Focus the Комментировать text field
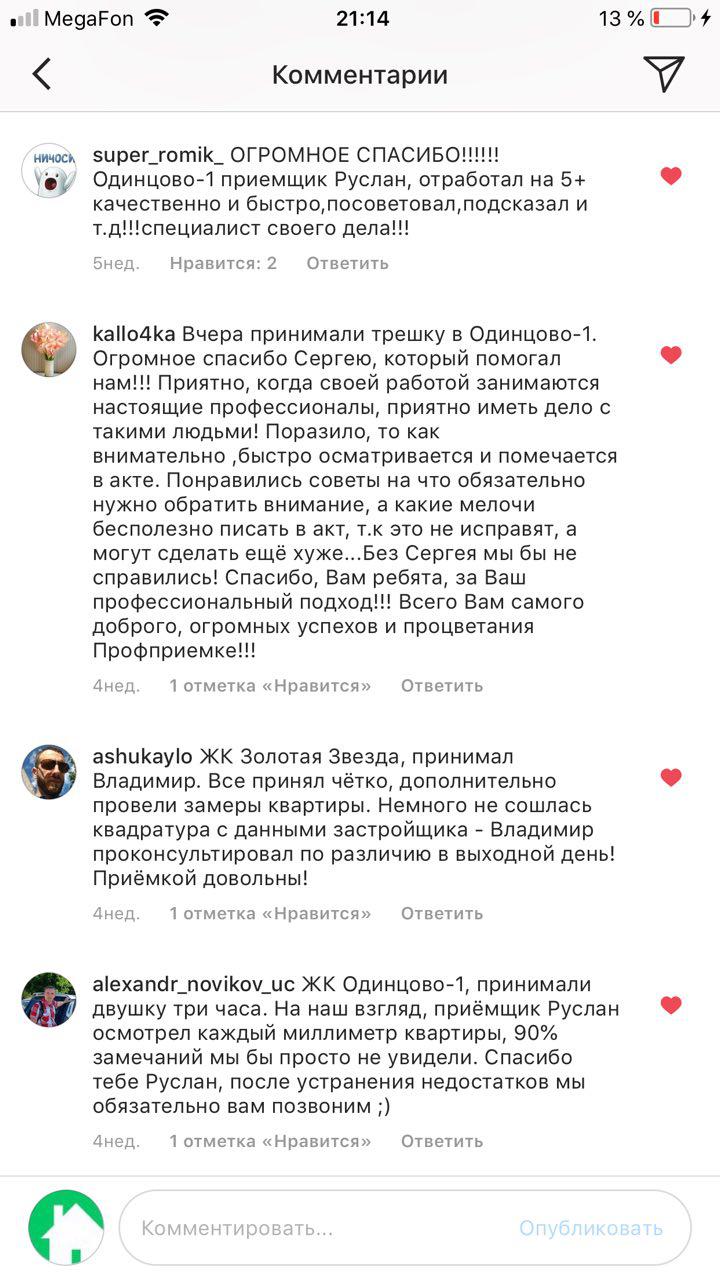This screenshot has width=720, height=1280. (x=320, y=1228)
